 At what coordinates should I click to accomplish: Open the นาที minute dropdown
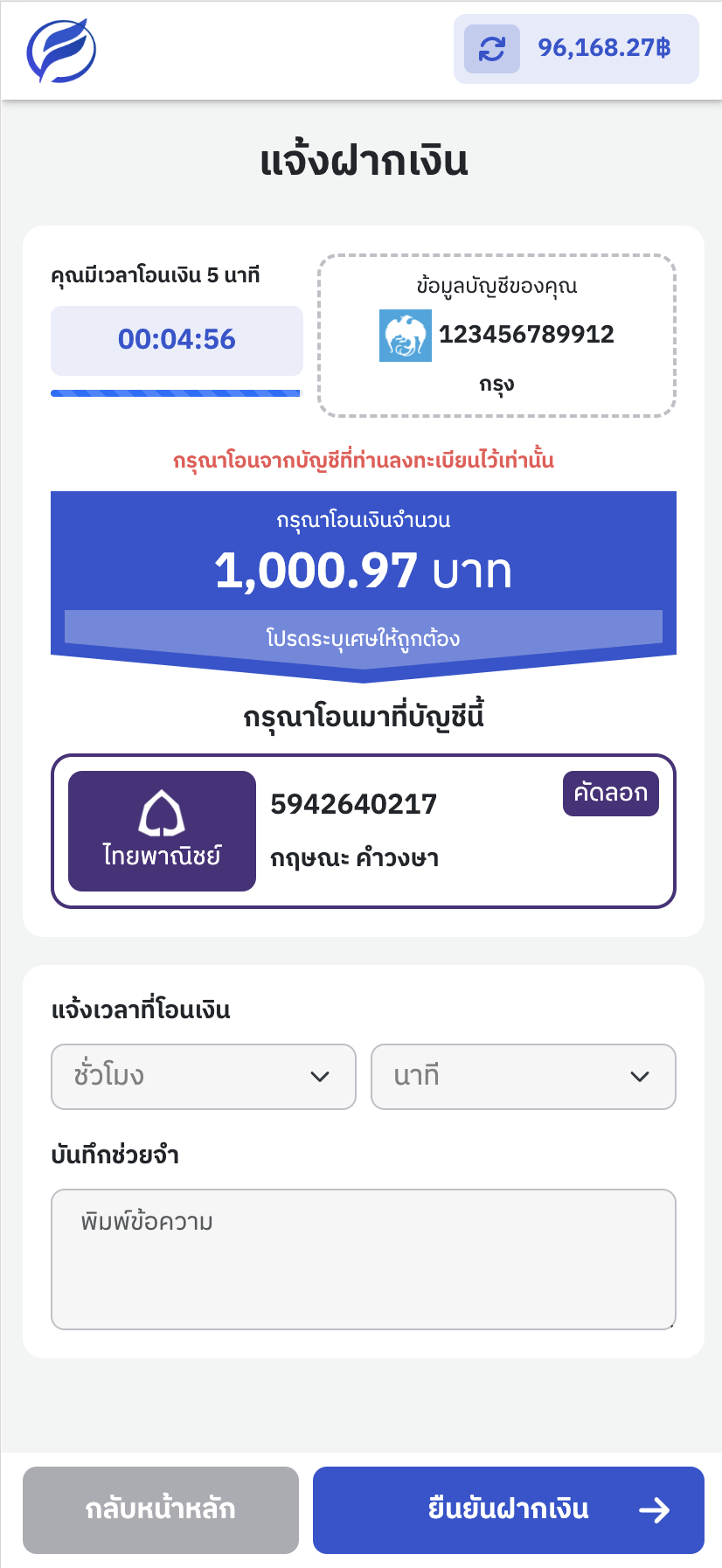pos(523,1077)
